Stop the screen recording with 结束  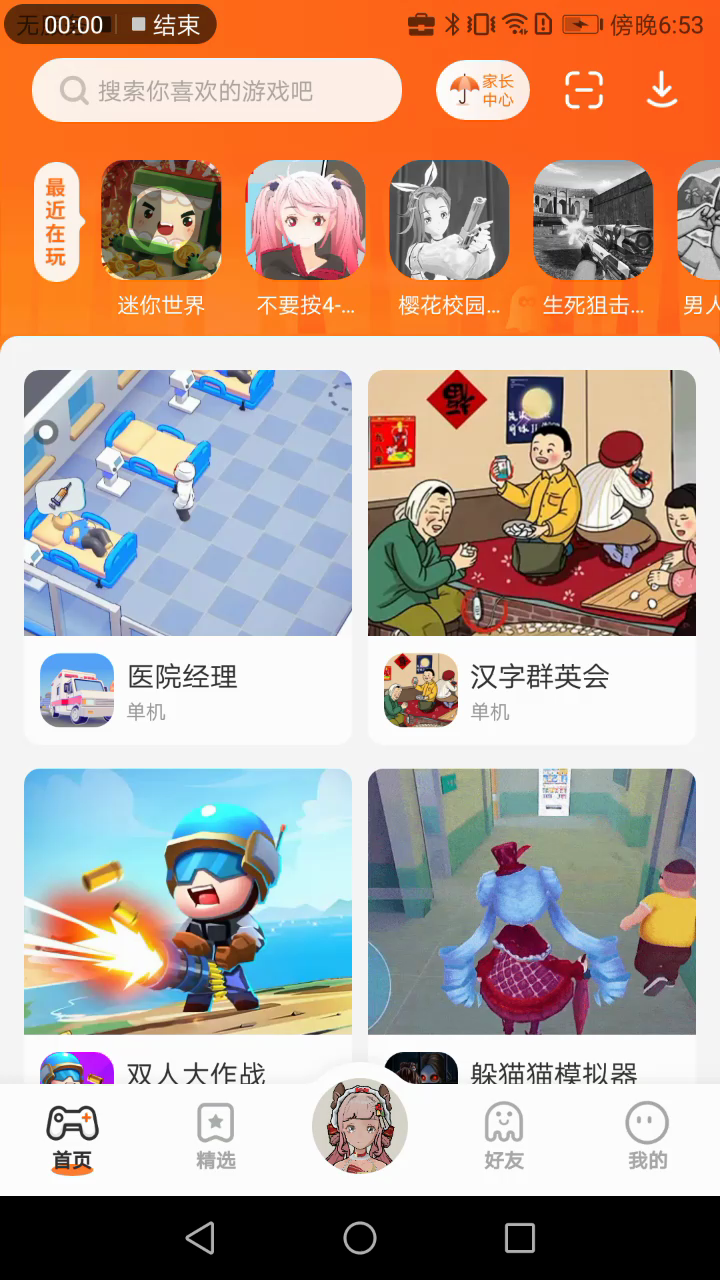coord(167,25)
